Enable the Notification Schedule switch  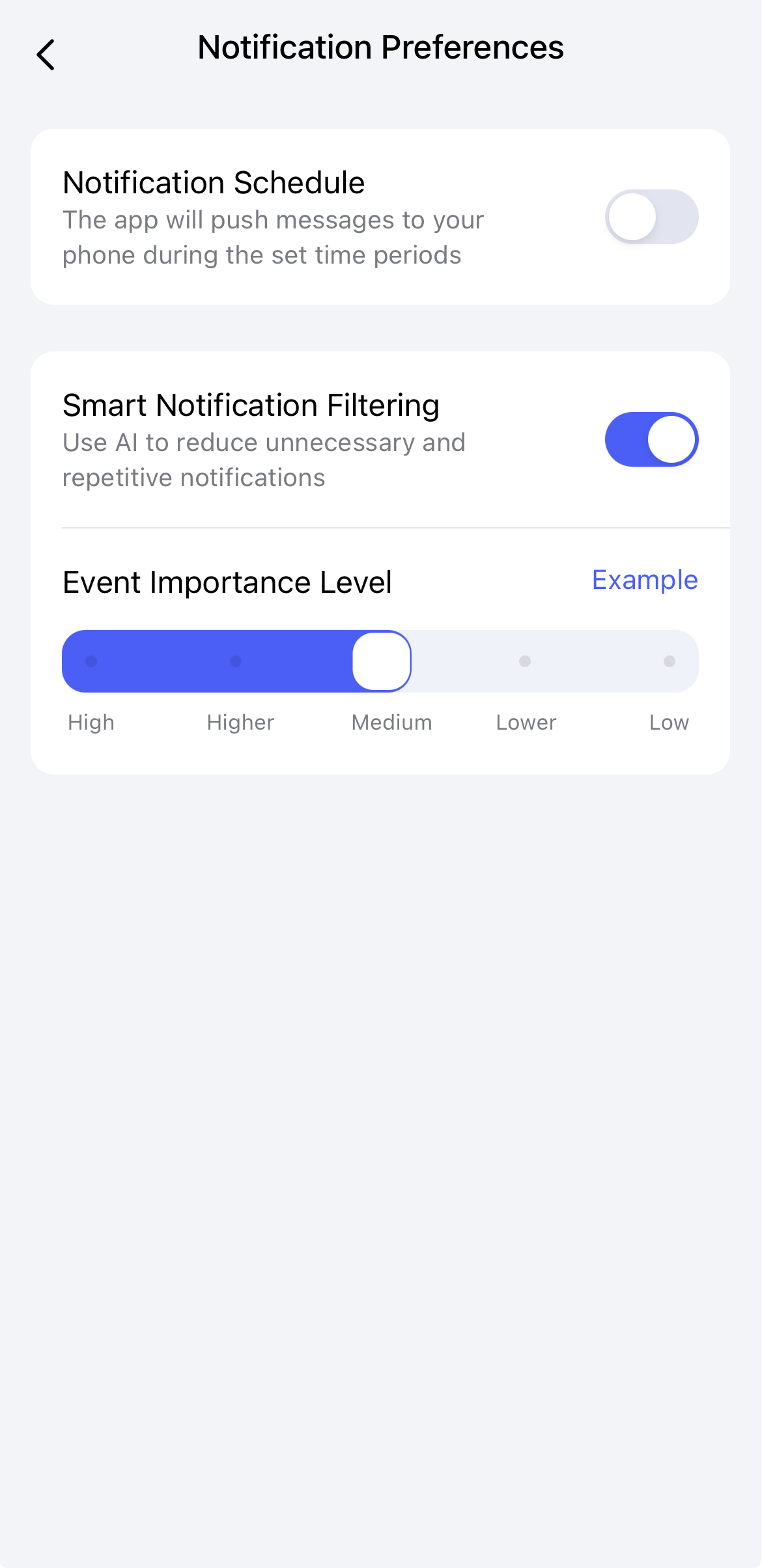tap(651, 217)
